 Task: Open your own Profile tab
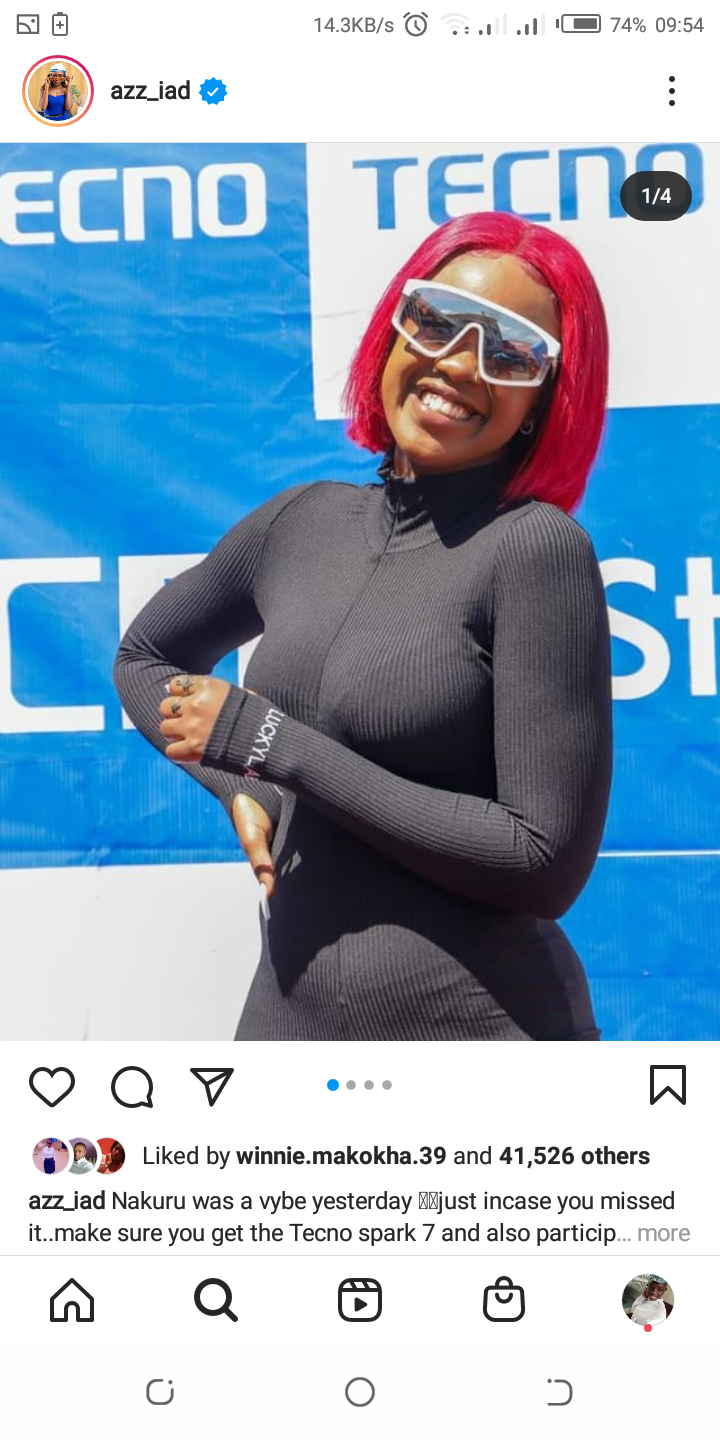(648, 1301)
